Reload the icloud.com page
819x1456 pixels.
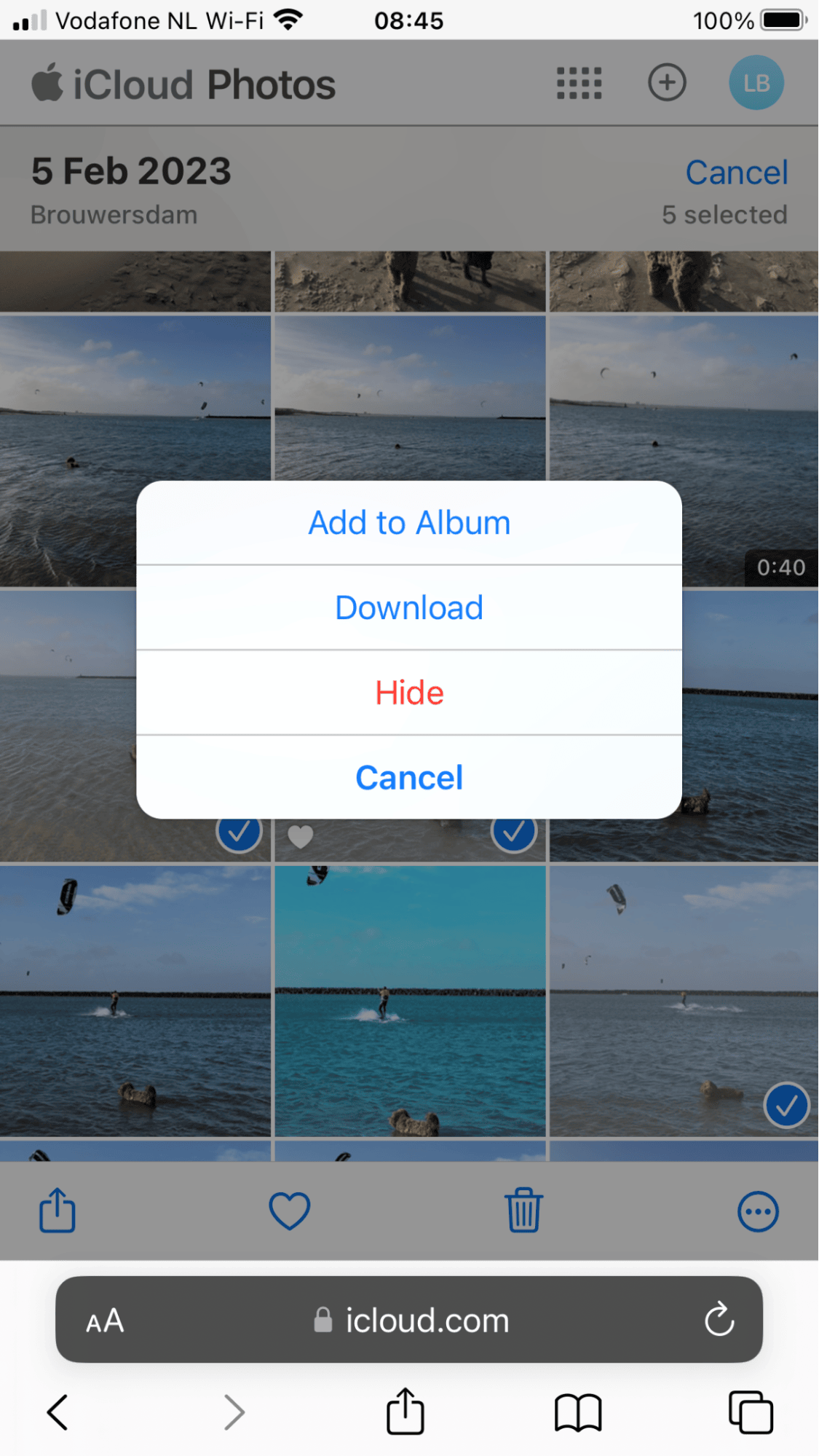[x=719, y=1319]
